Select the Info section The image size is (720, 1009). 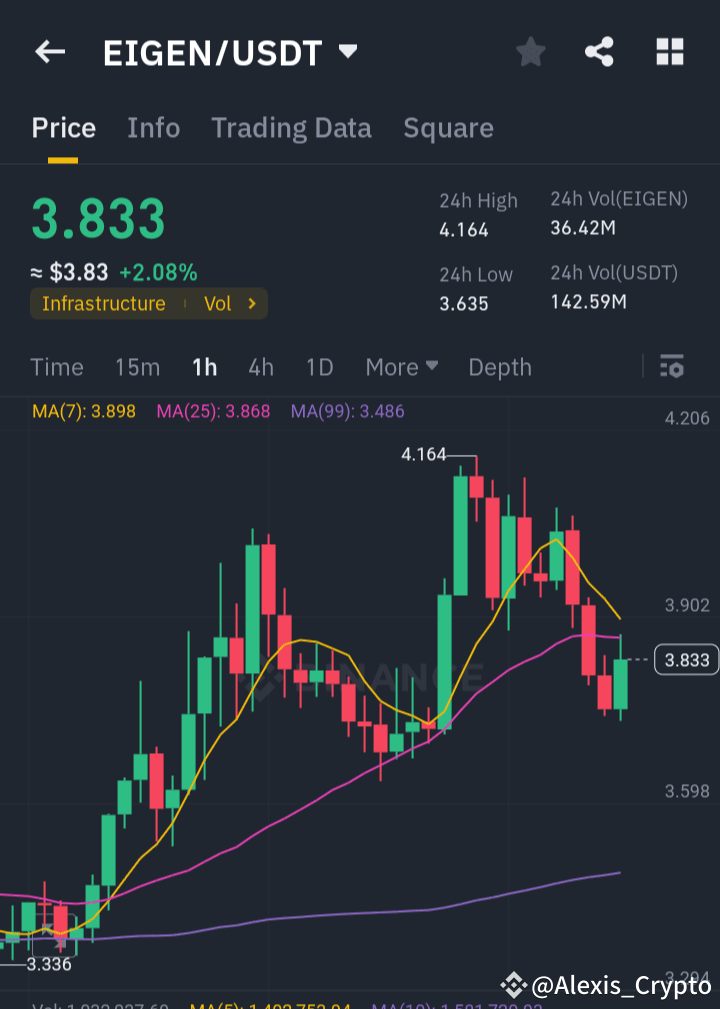153,128
